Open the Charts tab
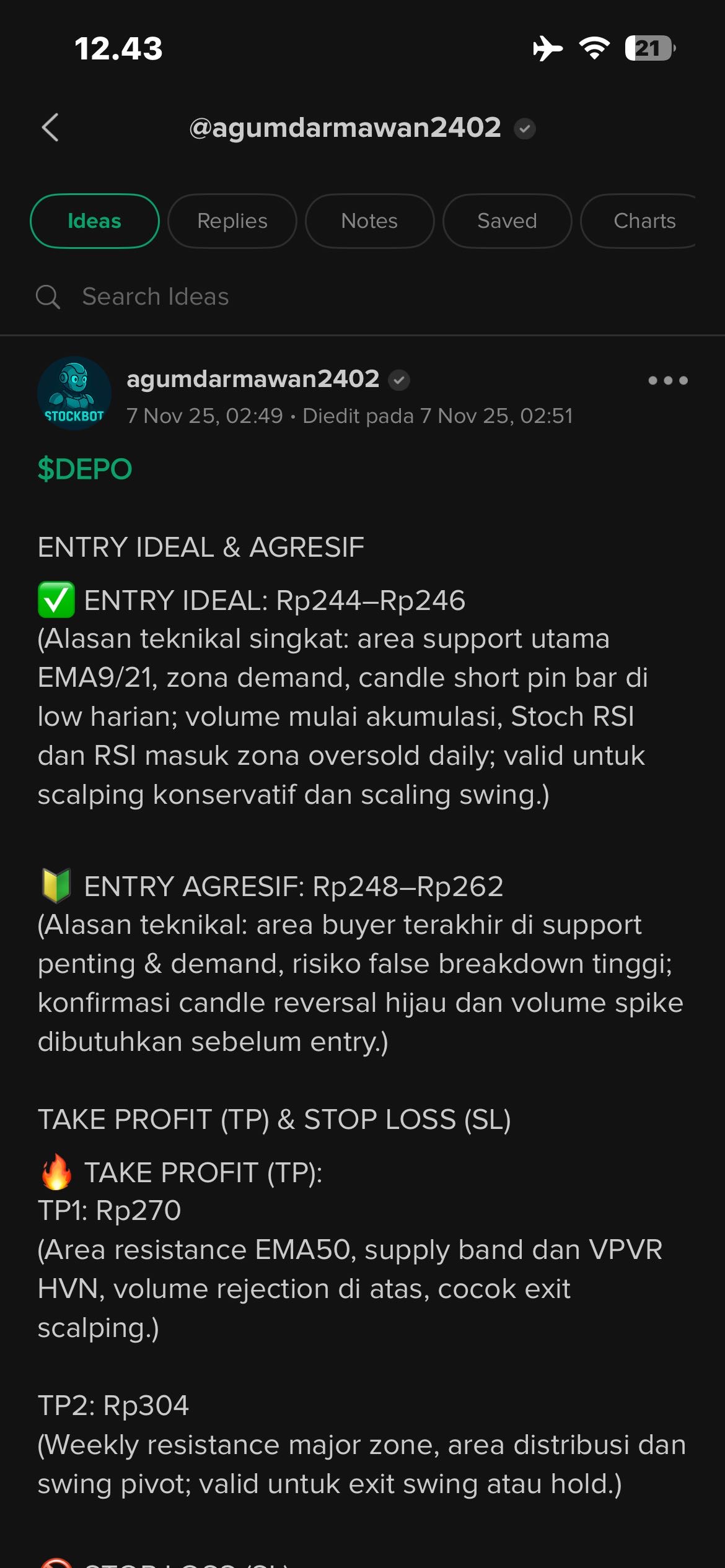The width and height of the screenshot is (725, 1568). click(645, 220)
